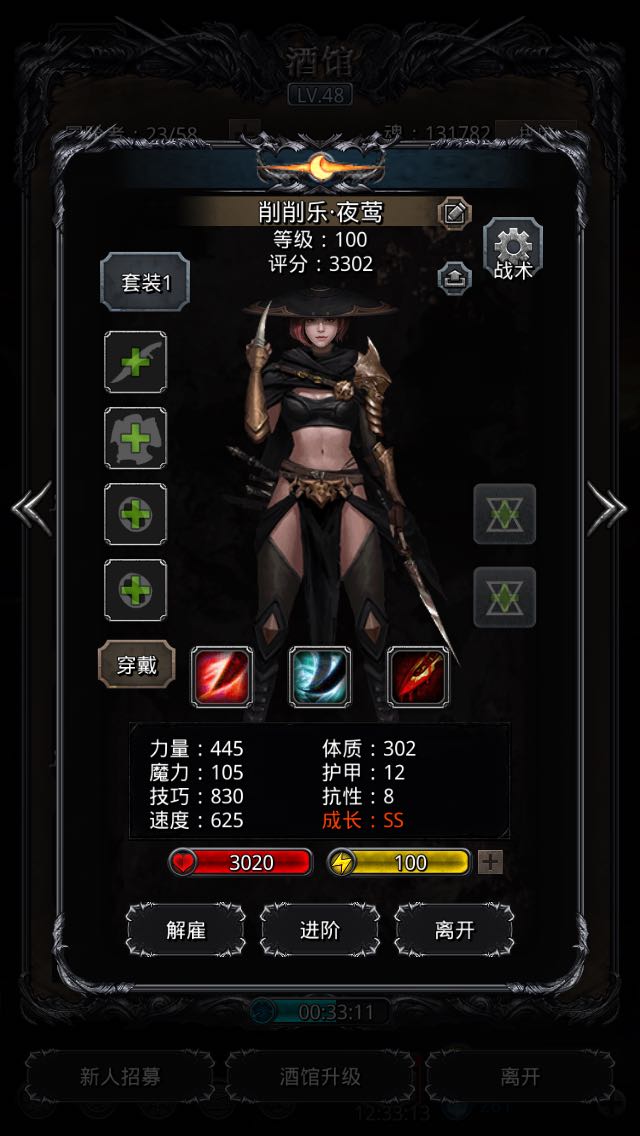
Task: Close the hero panel with 离开
Action: click(x=454, y=930)
